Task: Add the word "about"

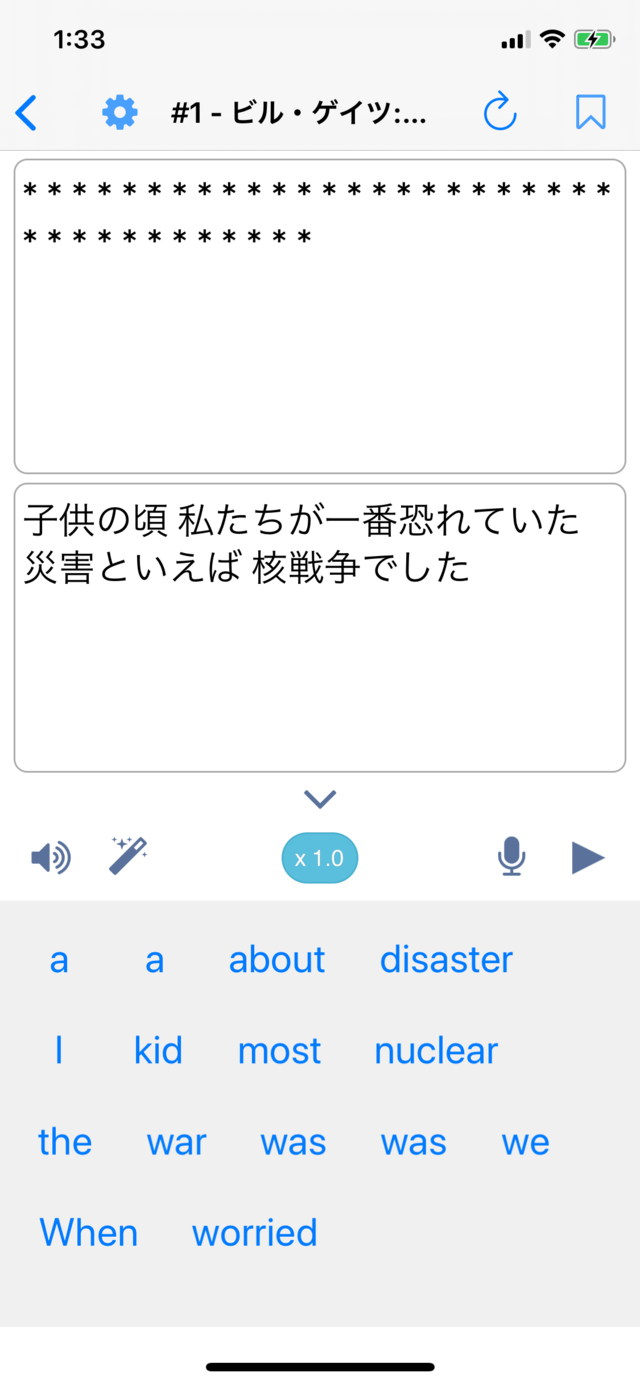Action: (277, 960)
